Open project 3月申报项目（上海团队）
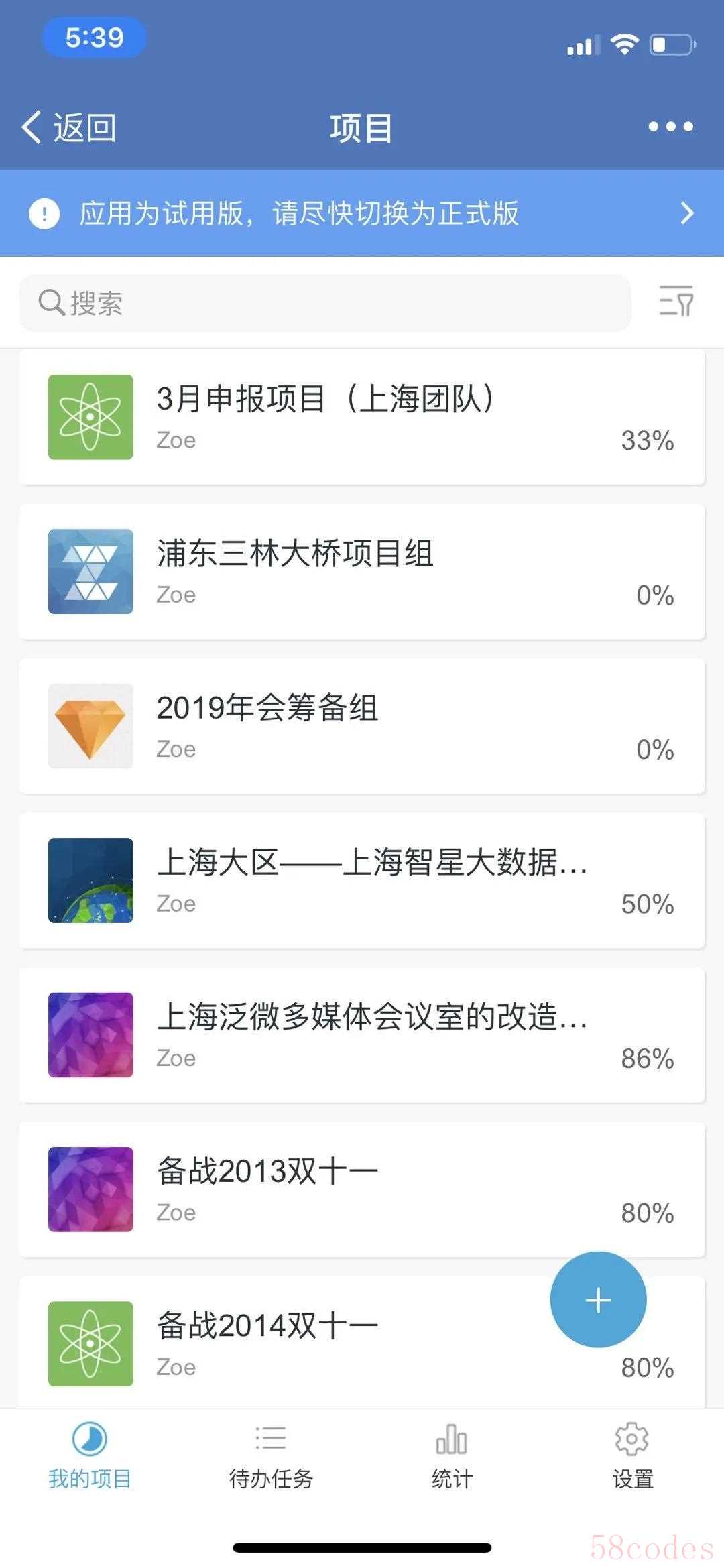Image resolution: width=724 pixels, height=1568 pixels. [x=362, y=417]
